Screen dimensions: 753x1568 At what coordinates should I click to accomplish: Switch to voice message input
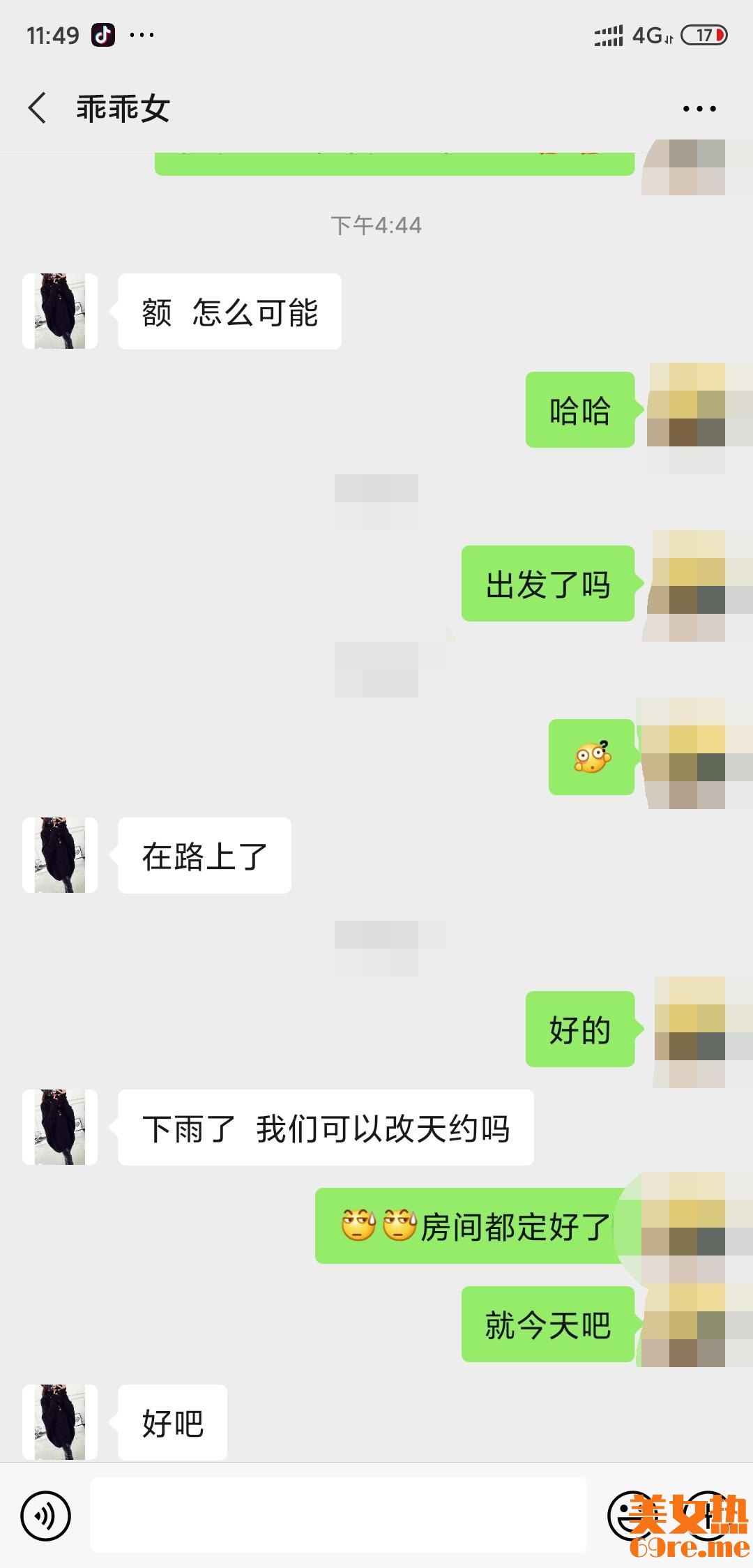coord(46,1515)
